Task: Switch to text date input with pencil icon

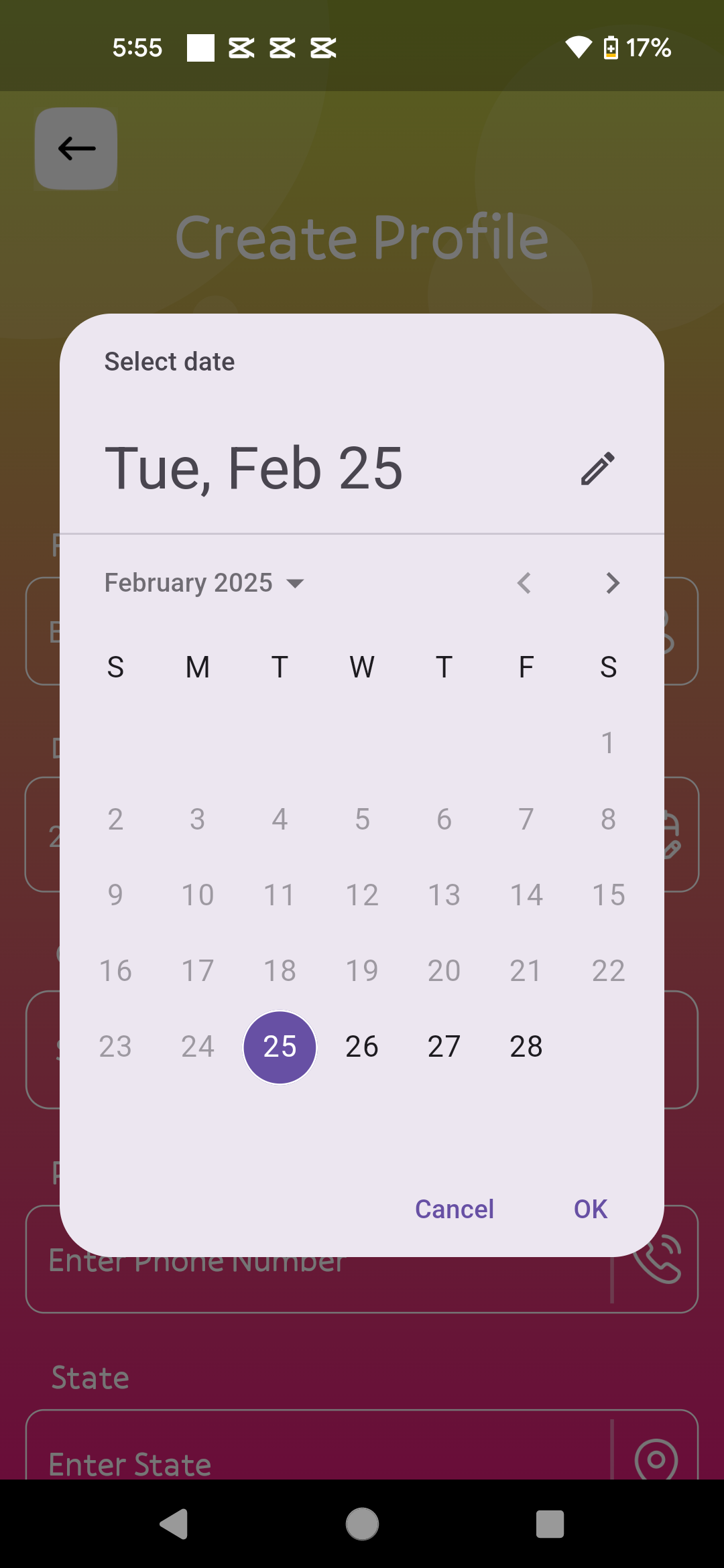Action: click(x=597, y=468)
